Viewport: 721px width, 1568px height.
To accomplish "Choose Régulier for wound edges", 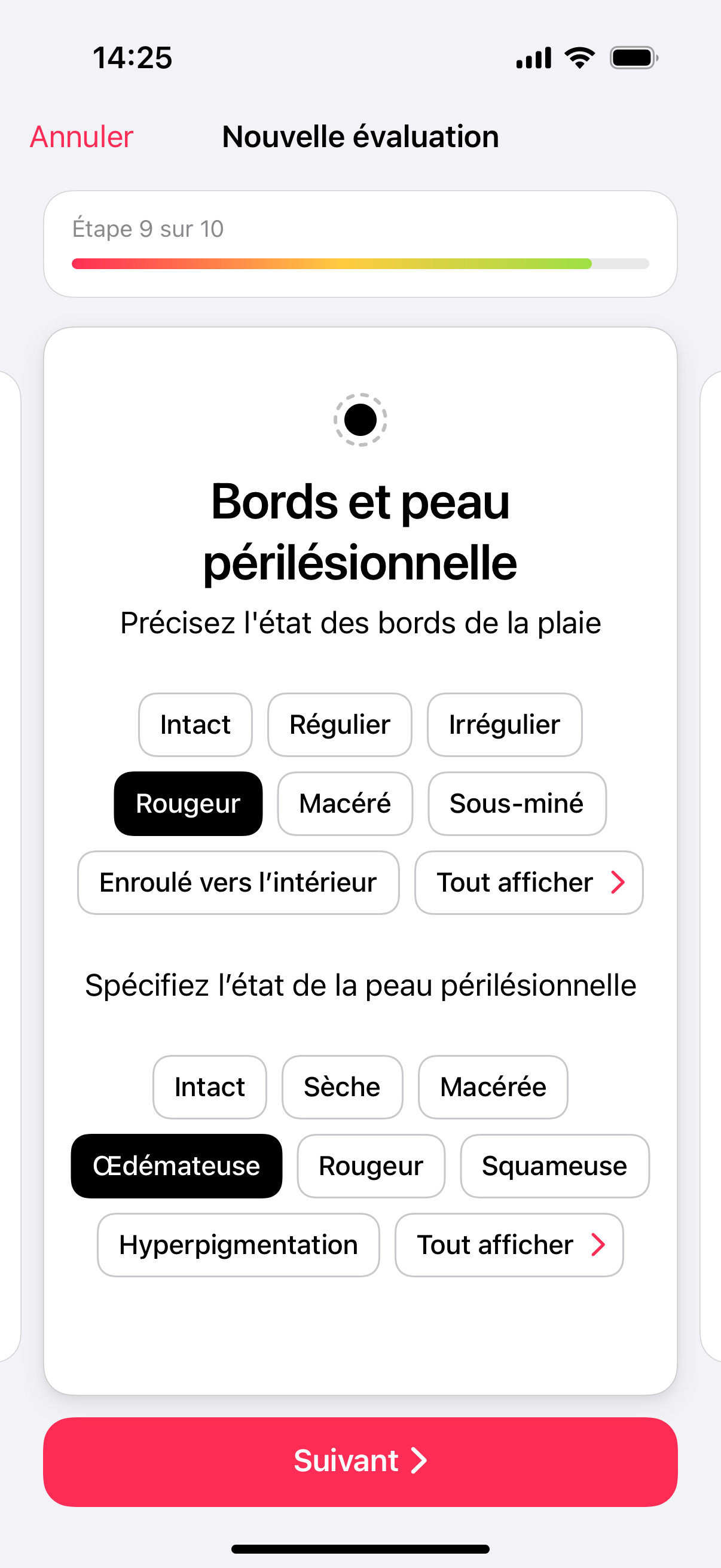I will (340, 724).
